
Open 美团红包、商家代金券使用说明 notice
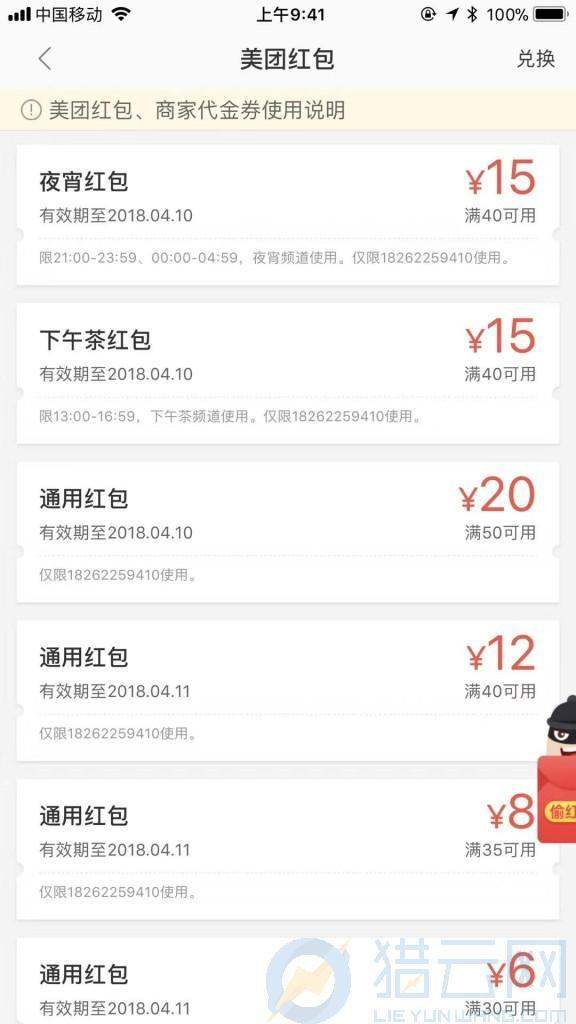click(288, 110)
